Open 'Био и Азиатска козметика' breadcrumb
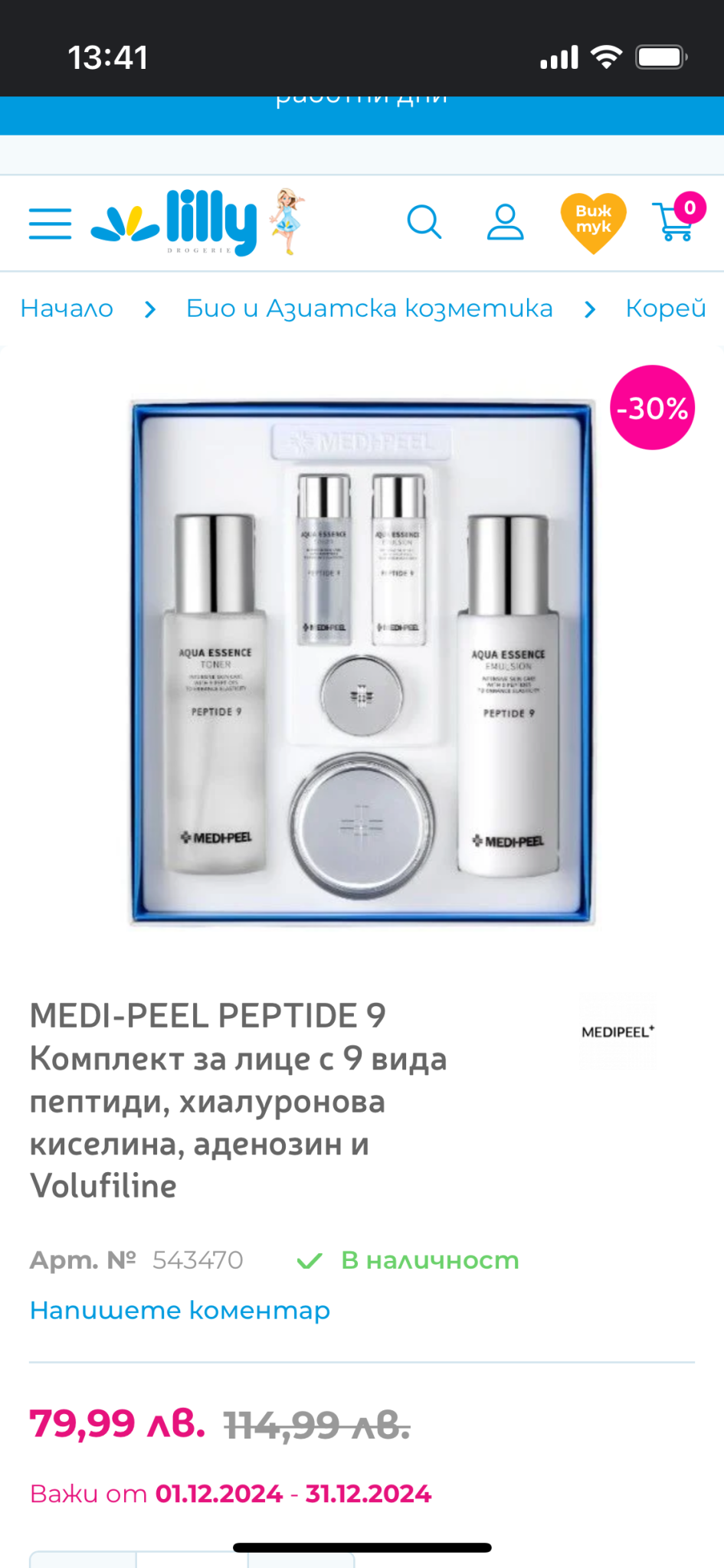This screenshot has height=1568, width=724. [369, 309]
